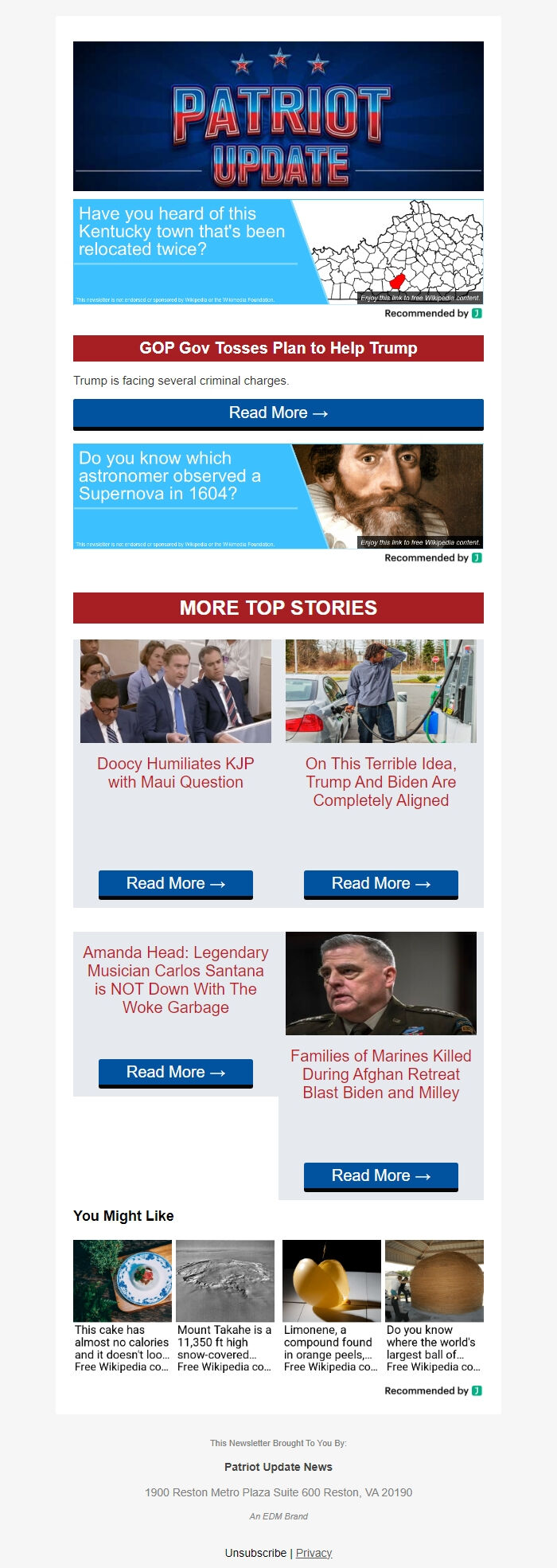Read more on Amanda Head Carlos Santana story

[175, 1073]
